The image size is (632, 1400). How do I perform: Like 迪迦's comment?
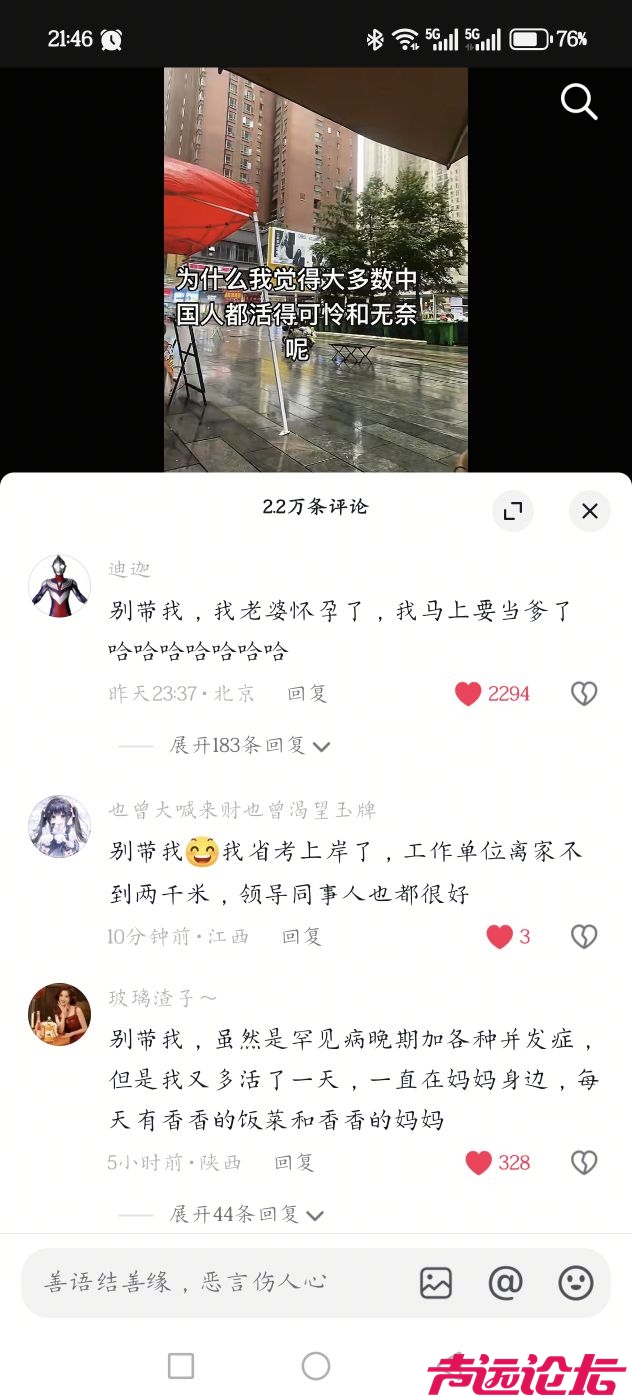pos(468,693)
